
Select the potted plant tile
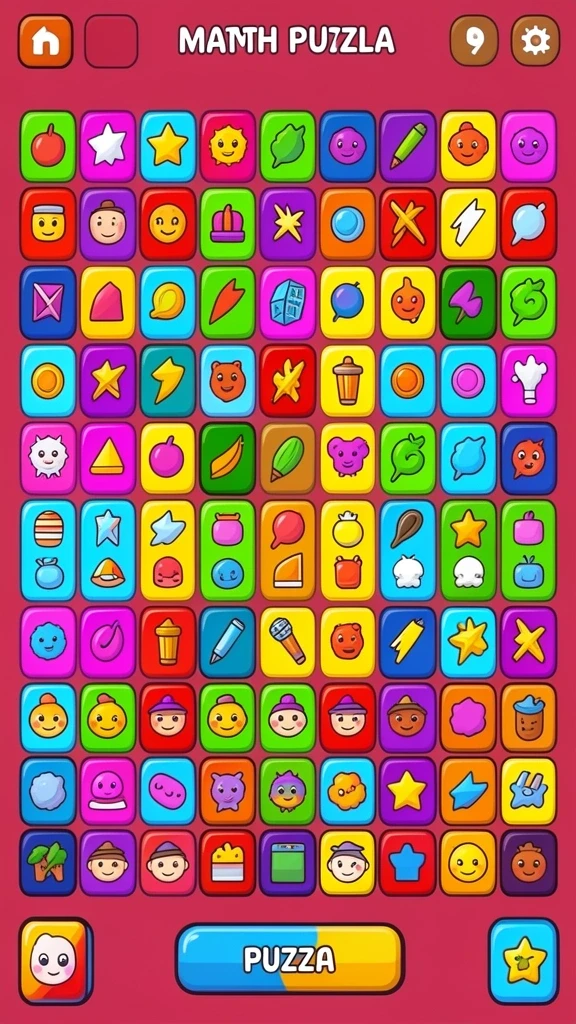point(48,862)
